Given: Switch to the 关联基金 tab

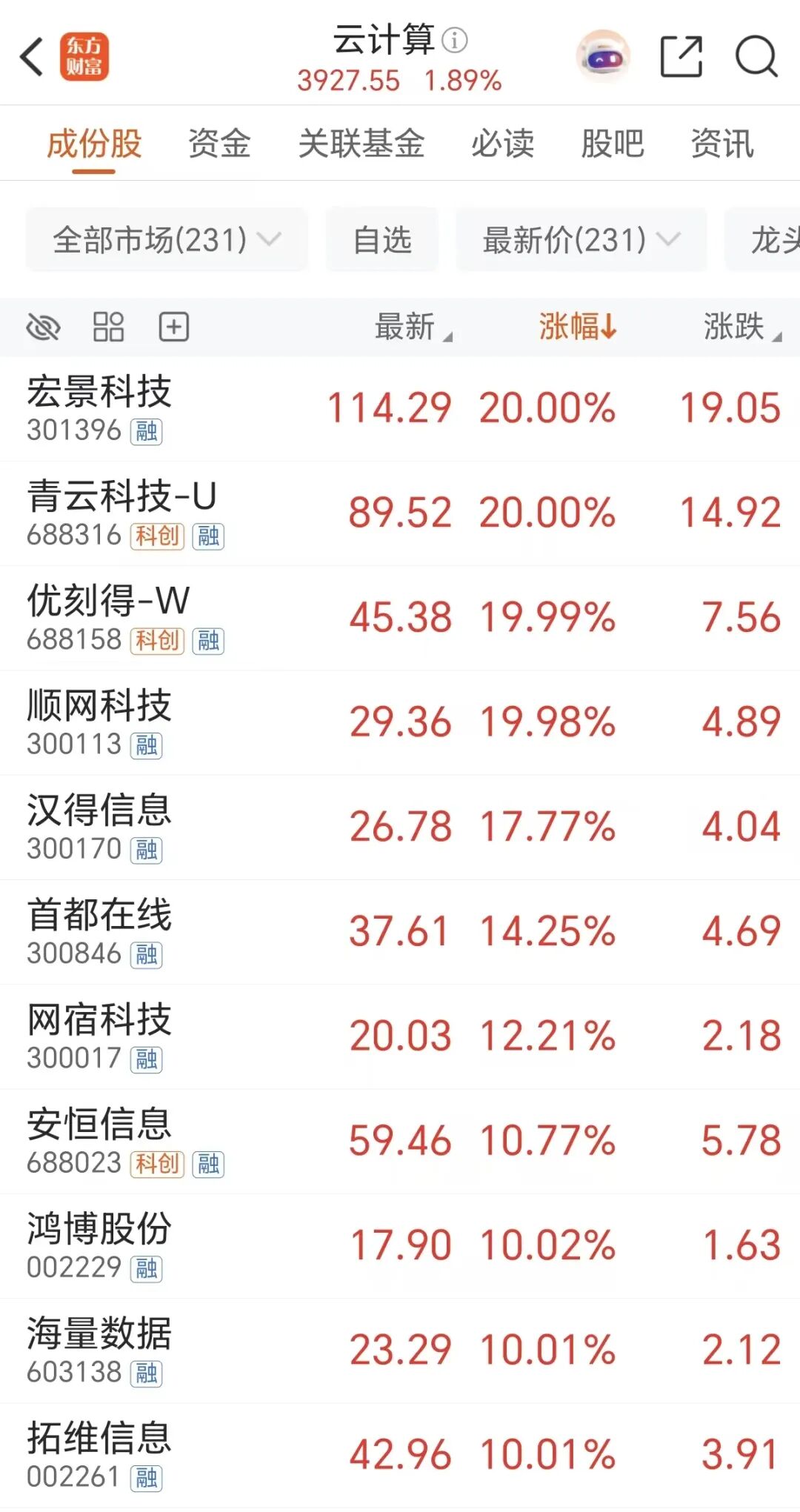Looking at the screenshot, I should point(361,144).
